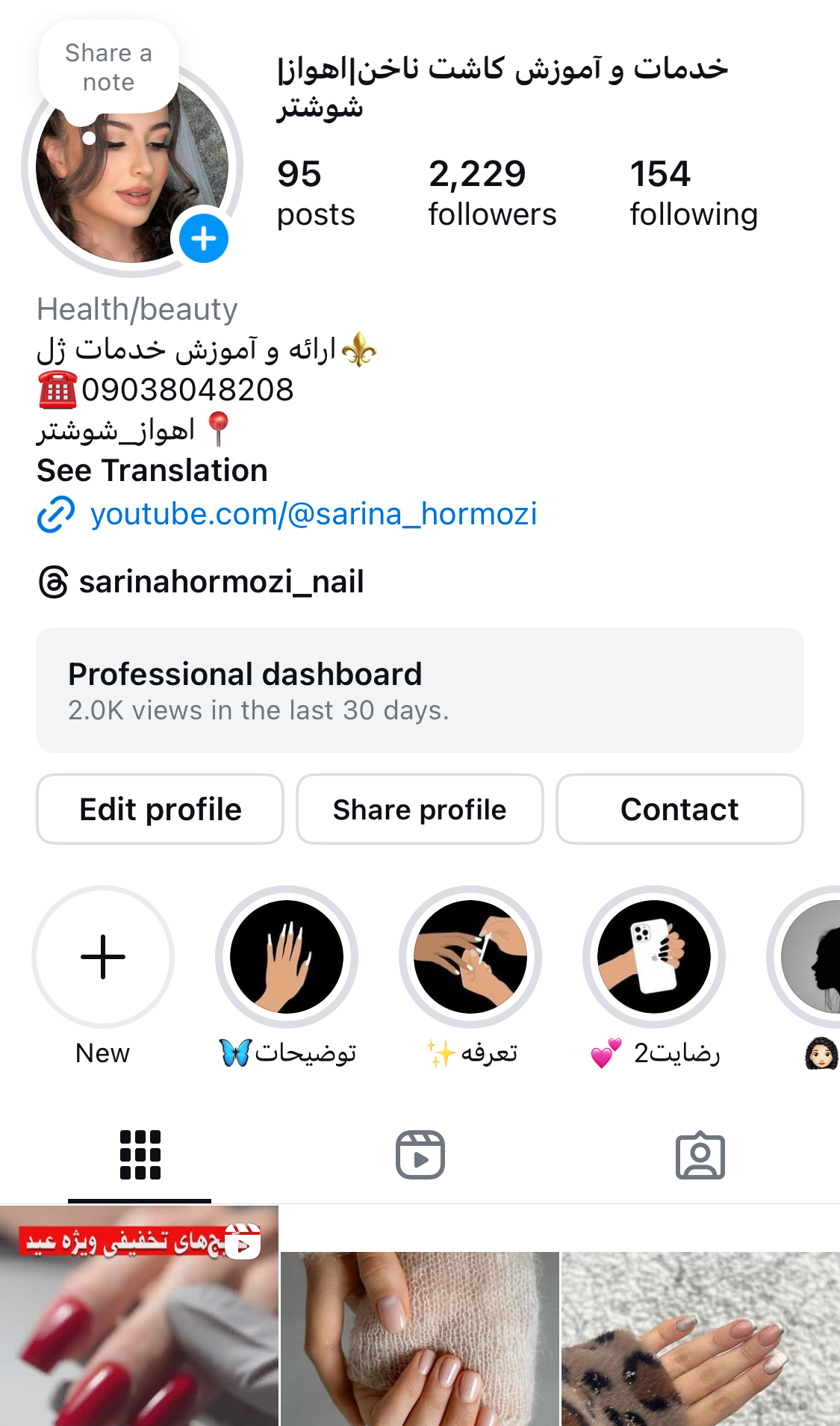View the 154 following list
840x1426 pixels.
(693, 193)
